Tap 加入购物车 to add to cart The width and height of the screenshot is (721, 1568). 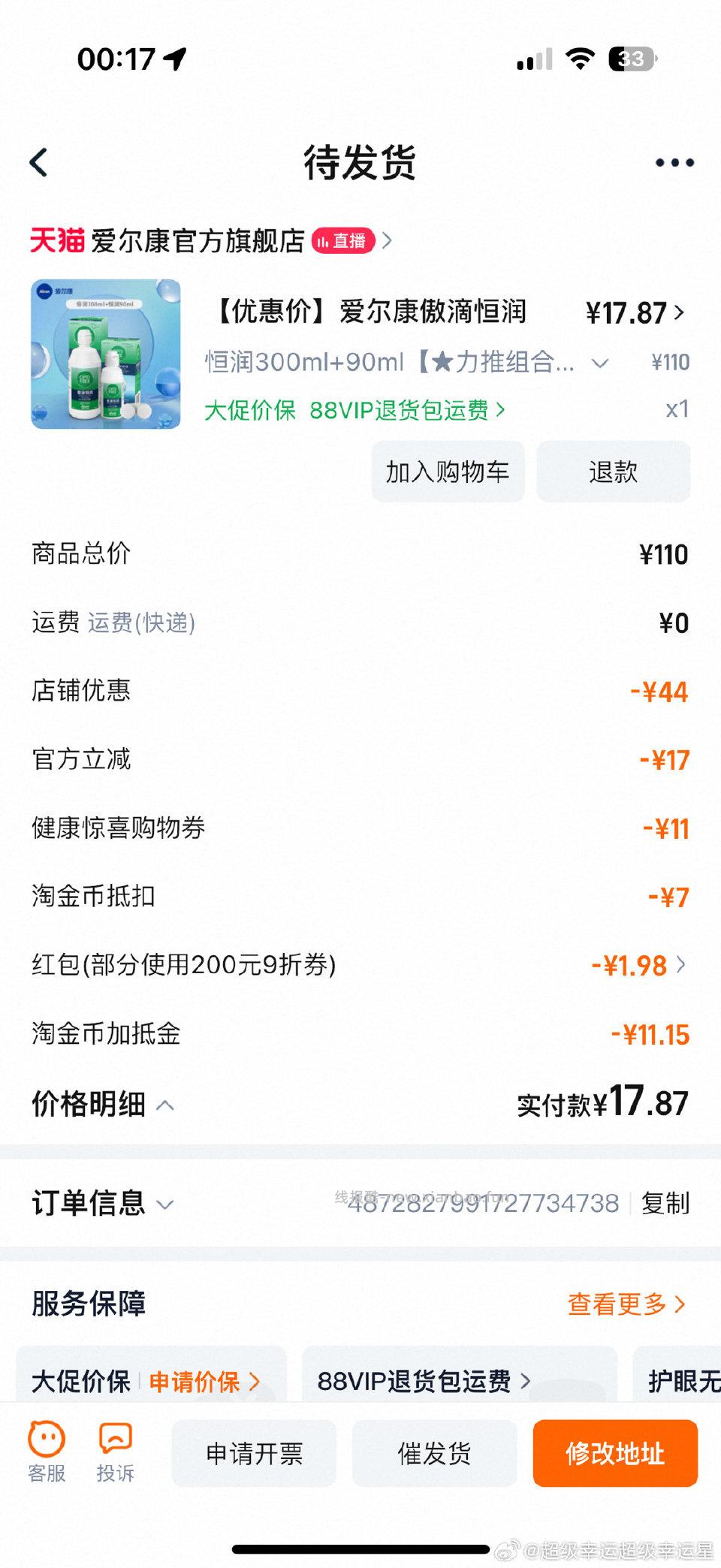tap(448, 472)
